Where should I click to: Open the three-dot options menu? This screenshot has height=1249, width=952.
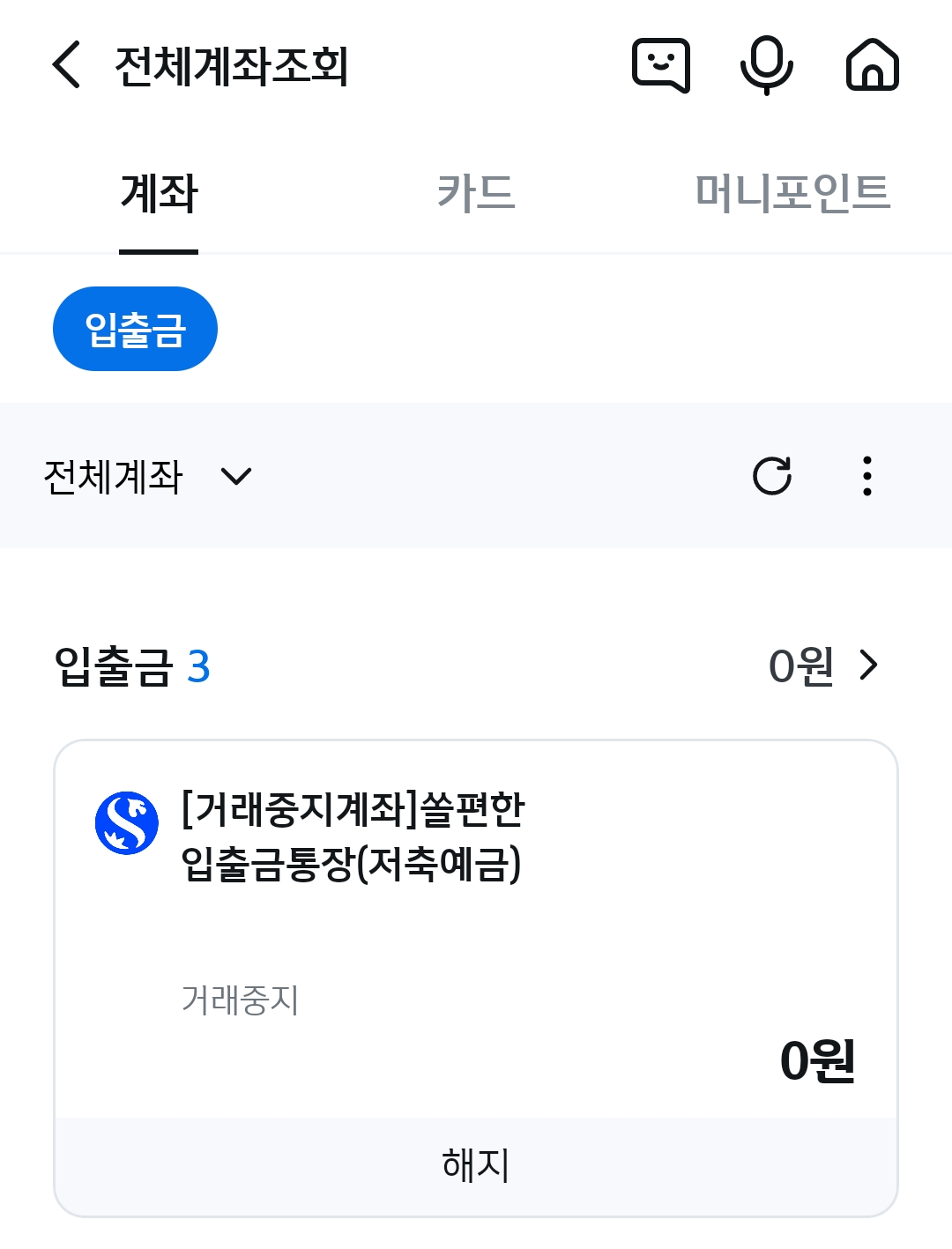[867, 476]
